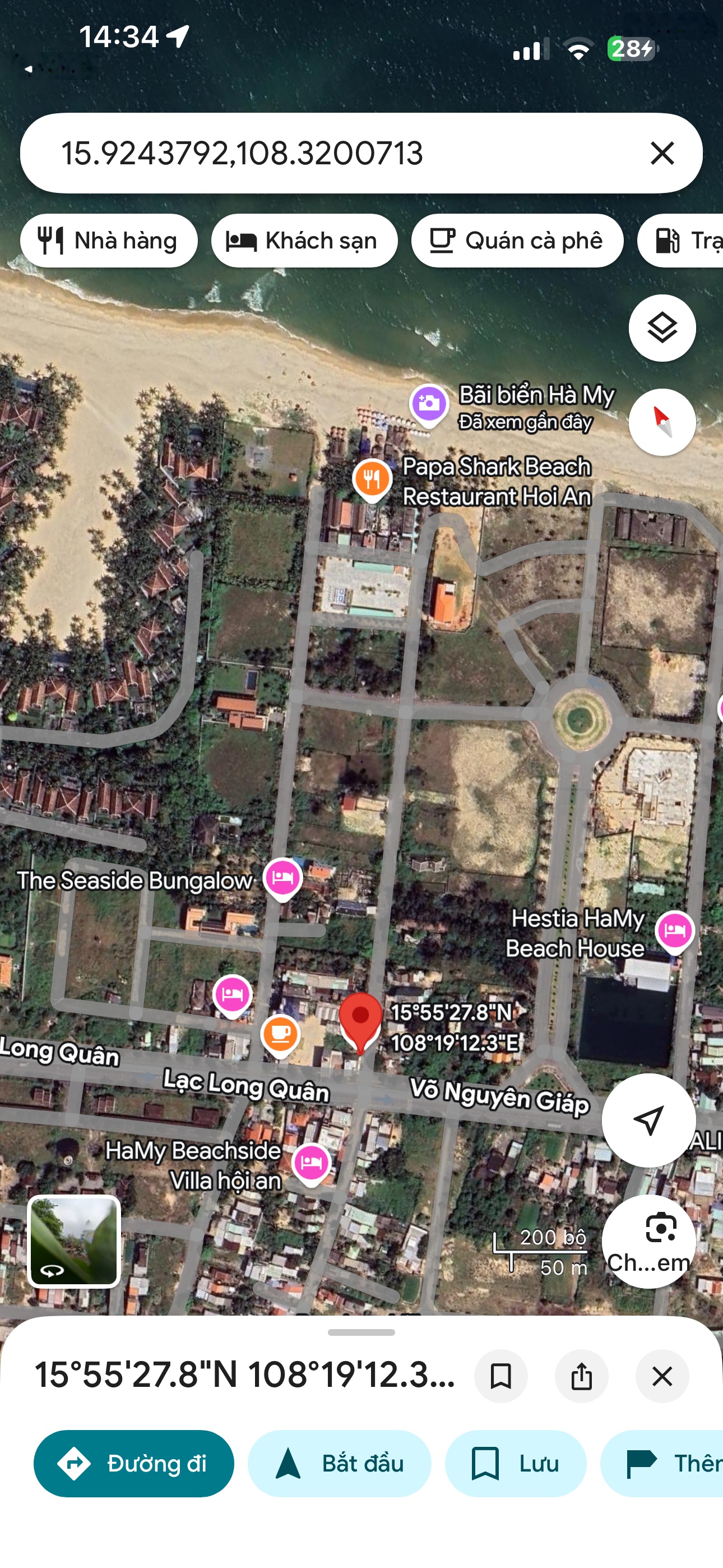723x1568 pixels.
Task: Tap the Lưu button
Action: click(516, 1463)
